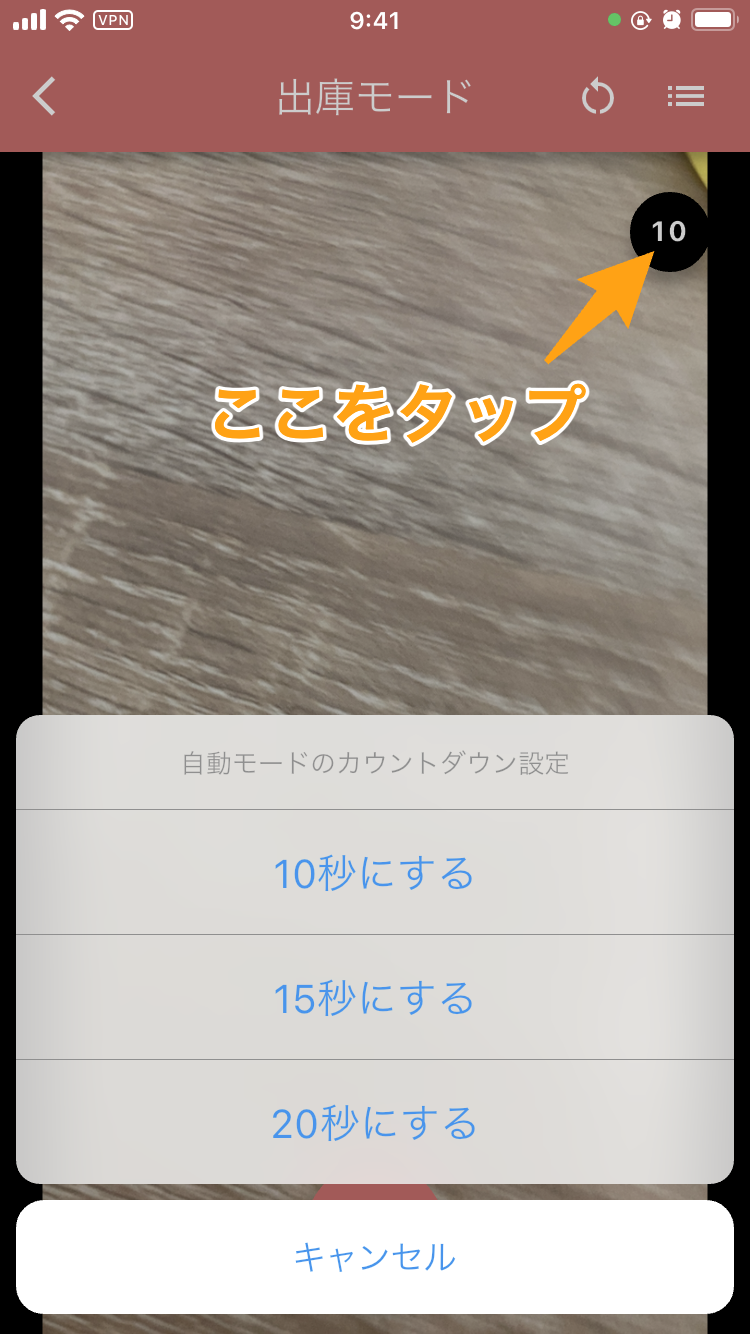The height and width of the screenshot is (1334, 750).
Task: Dismiss the sheet with キャンセル
Action: click(374, 1257)
